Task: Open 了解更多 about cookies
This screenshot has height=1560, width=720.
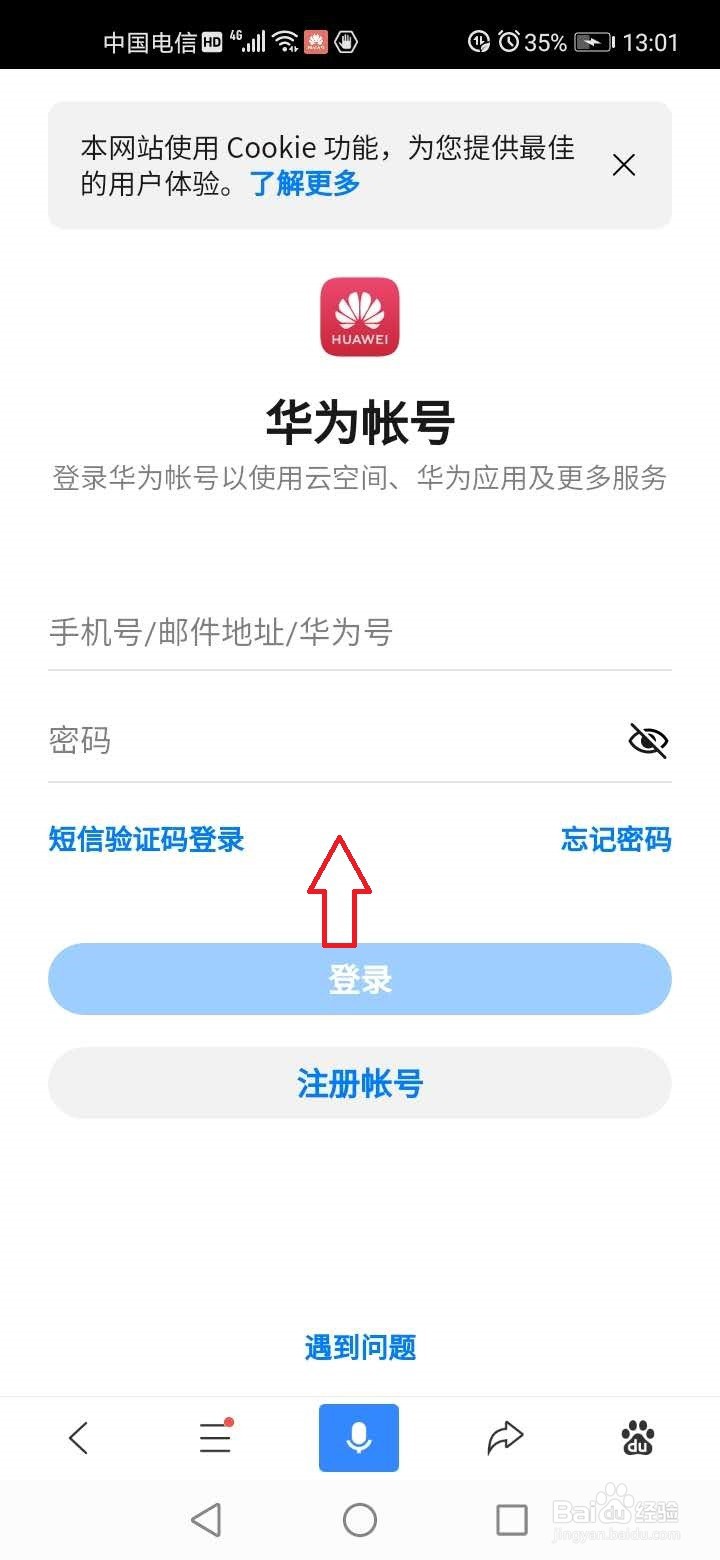Action: click(x=306, y=184)
